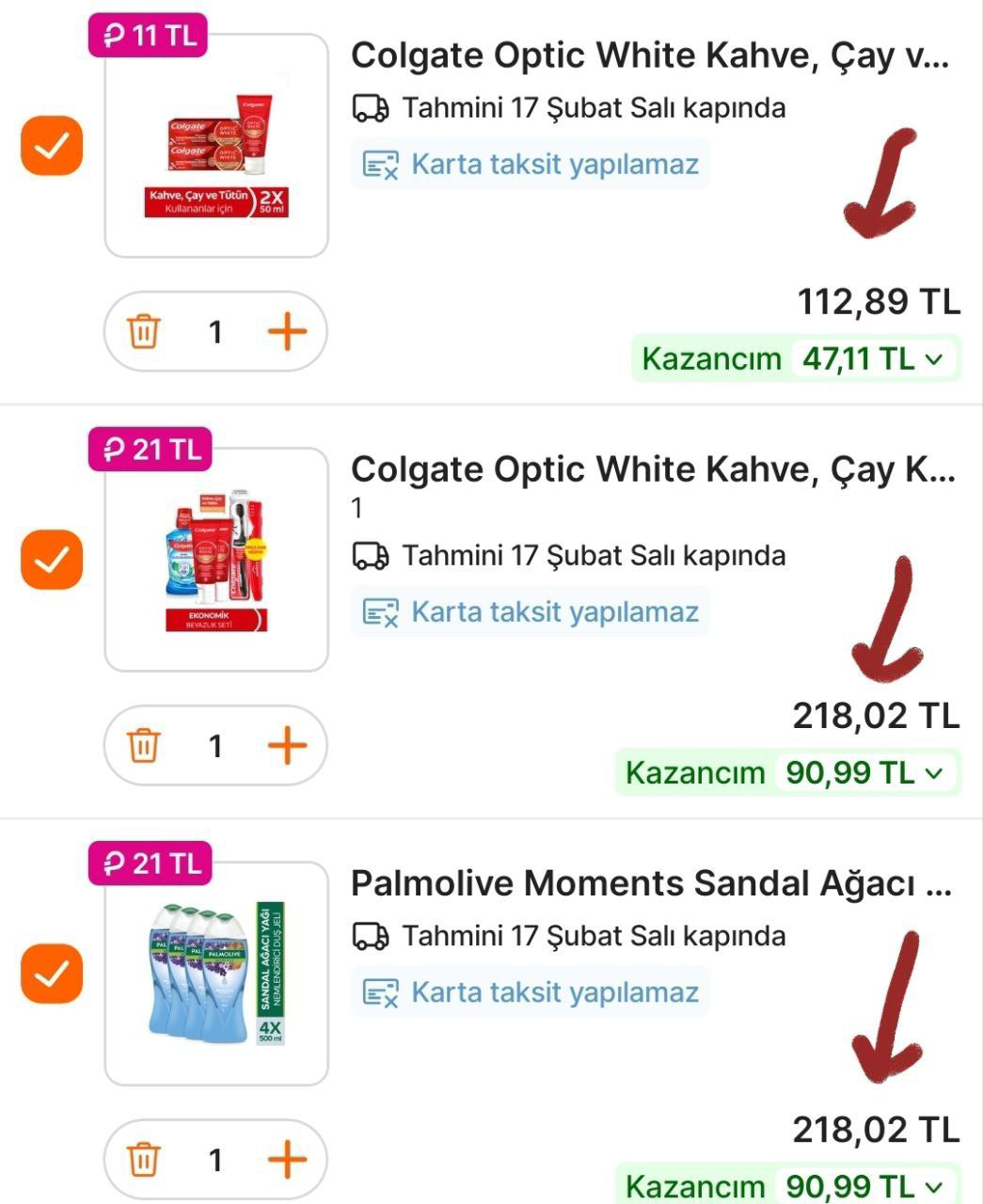View the Palmolive Moments 4X product image
The height and width of the screenshot is (1204, 983).
[x=216, y=974]
